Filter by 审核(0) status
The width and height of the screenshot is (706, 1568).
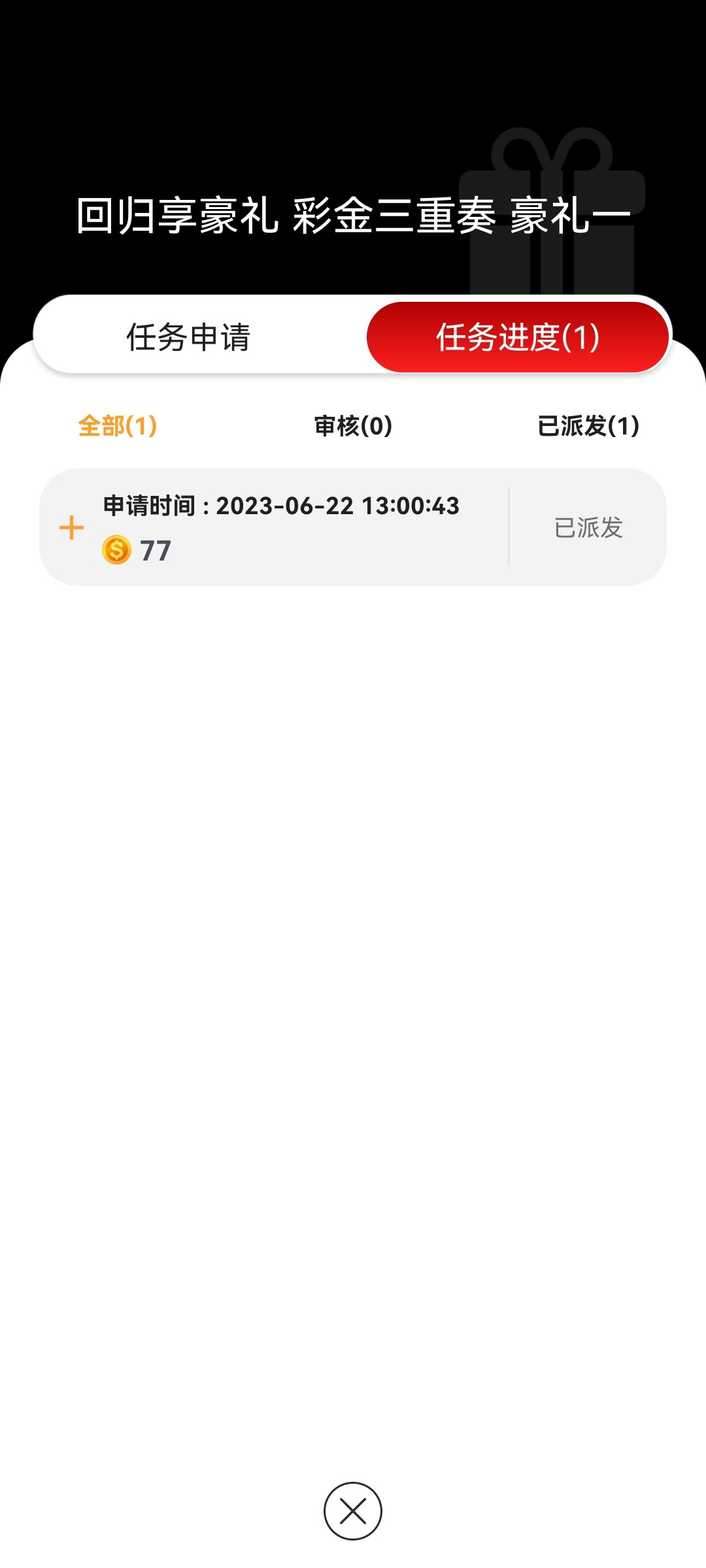(353, 426)
